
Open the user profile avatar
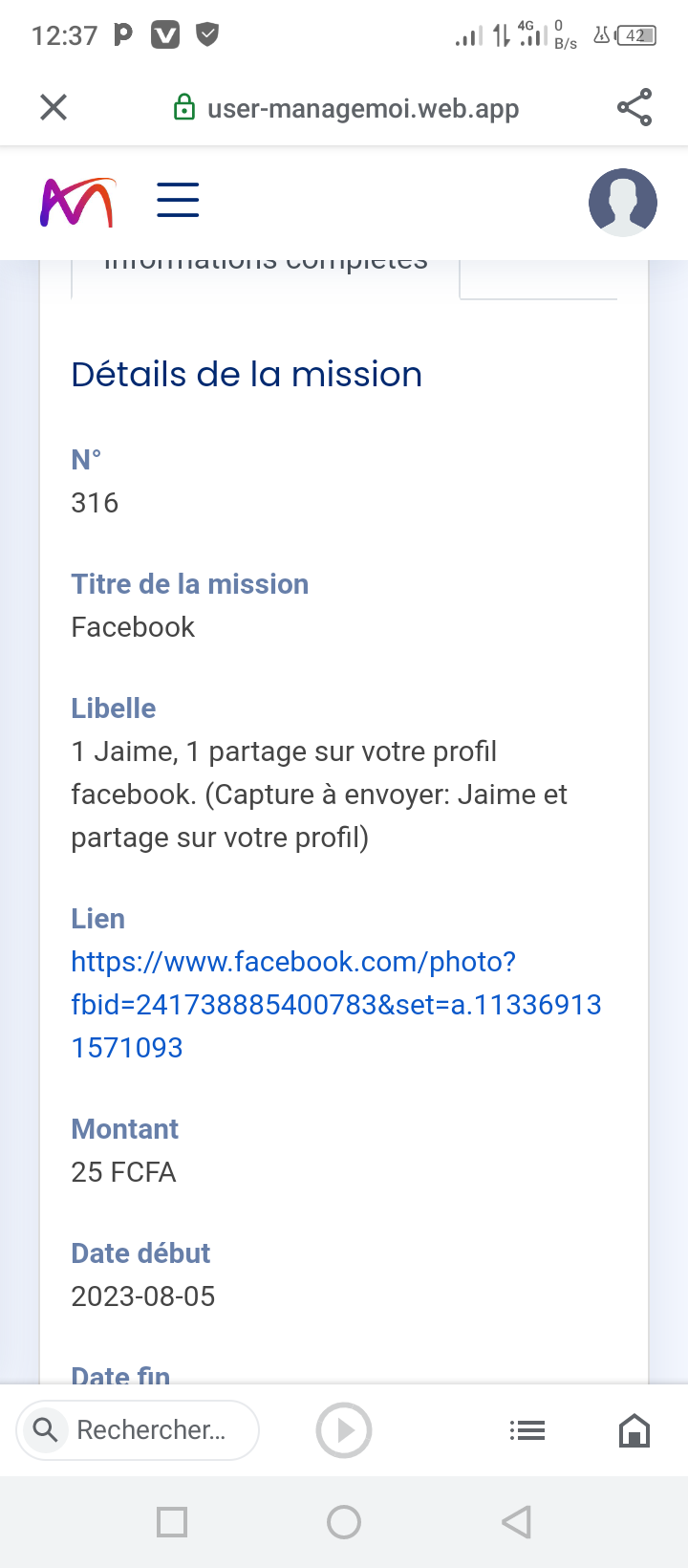click(x=623, y=203)
